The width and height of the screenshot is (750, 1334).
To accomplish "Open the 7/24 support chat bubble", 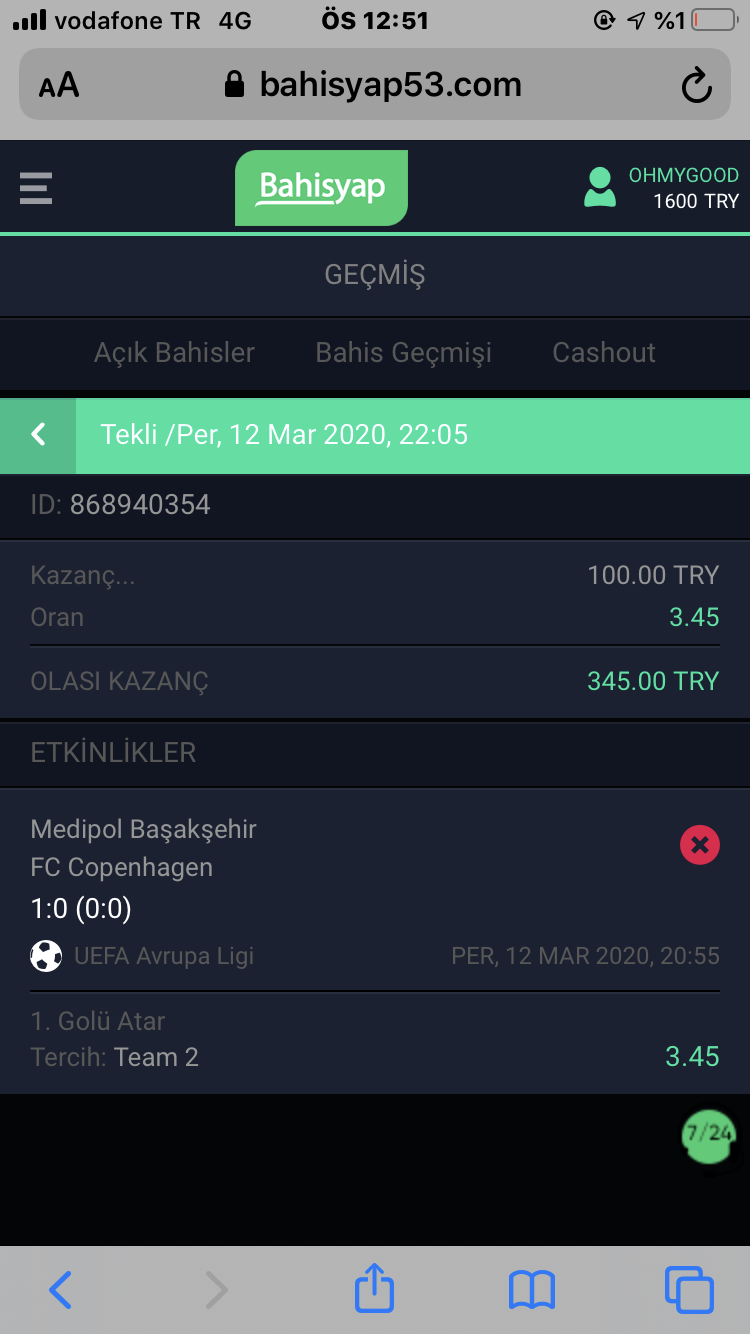I will 709,1134.
